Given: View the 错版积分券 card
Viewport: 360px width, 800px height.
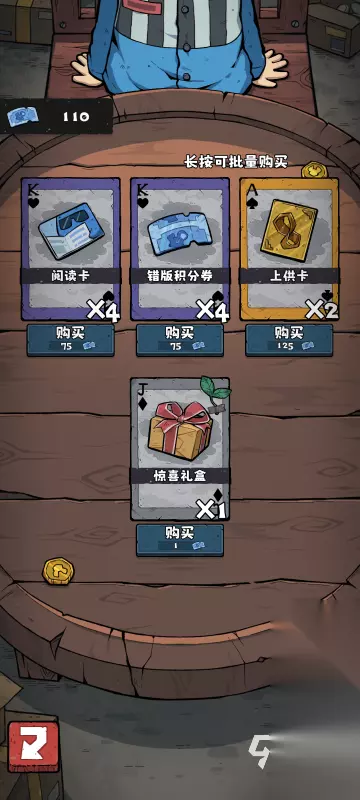Looking at the screenshot, I should click(x=180, y=249).
